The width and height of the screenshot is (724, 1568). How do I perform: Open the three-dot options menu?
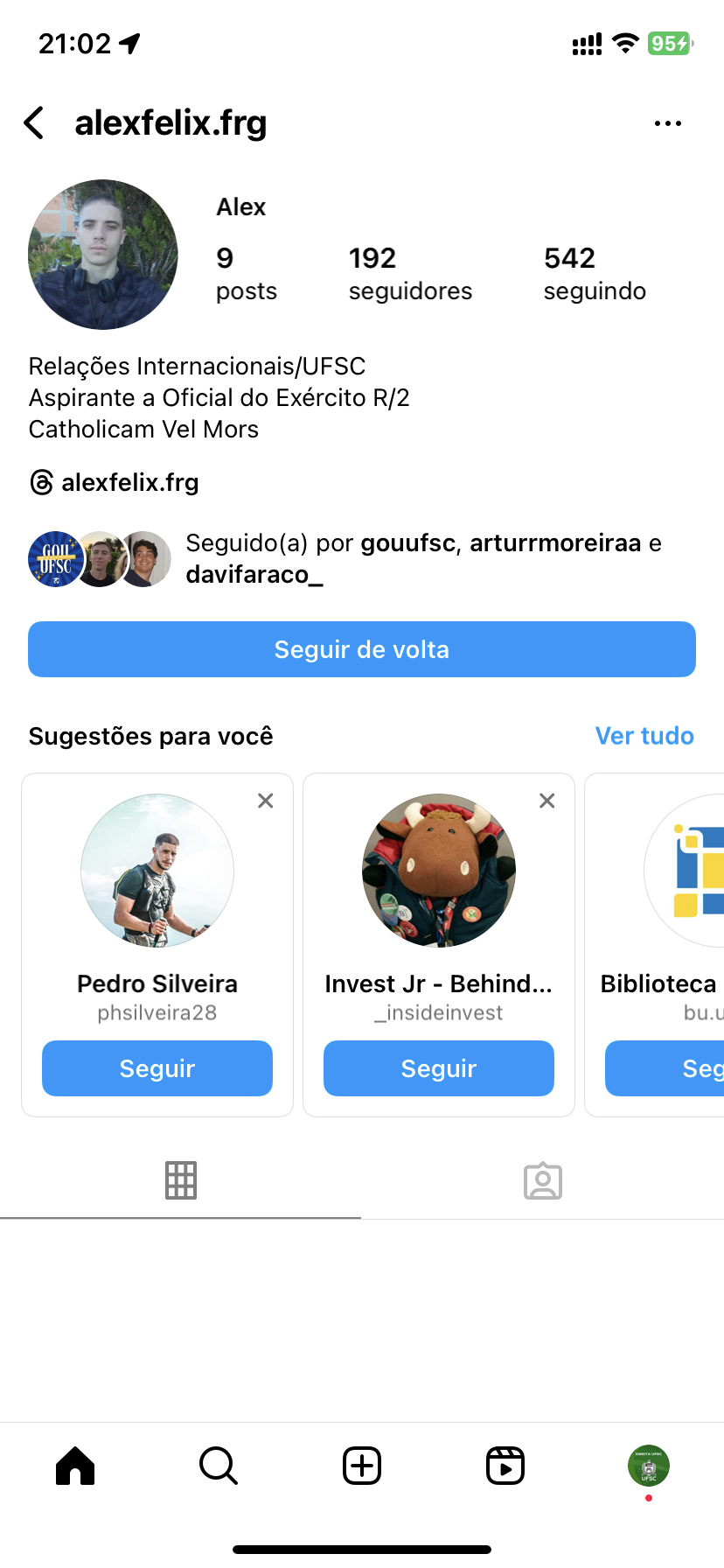click(x=667, y=123)
